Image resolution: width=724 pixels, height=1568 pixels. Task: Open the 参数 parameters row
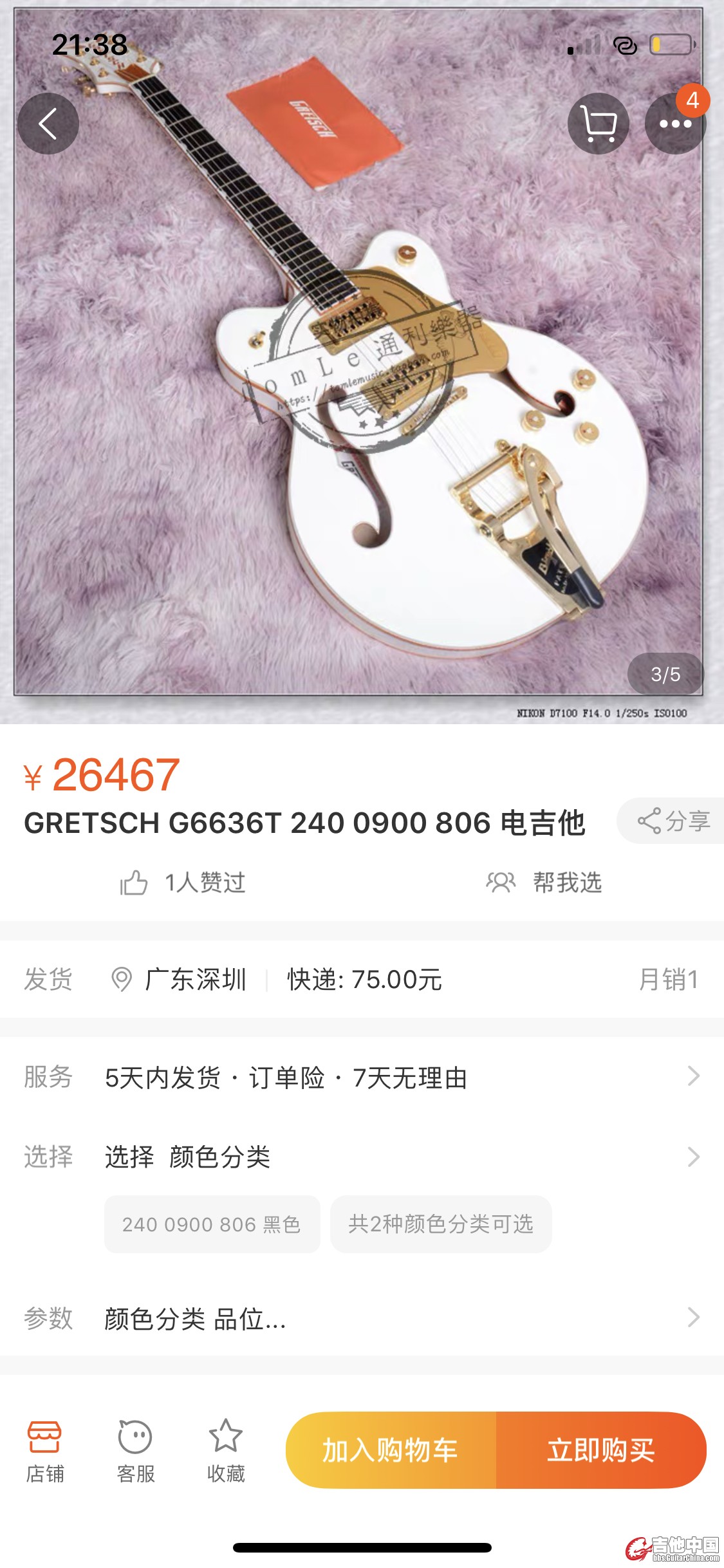(x=362, y=1318)
